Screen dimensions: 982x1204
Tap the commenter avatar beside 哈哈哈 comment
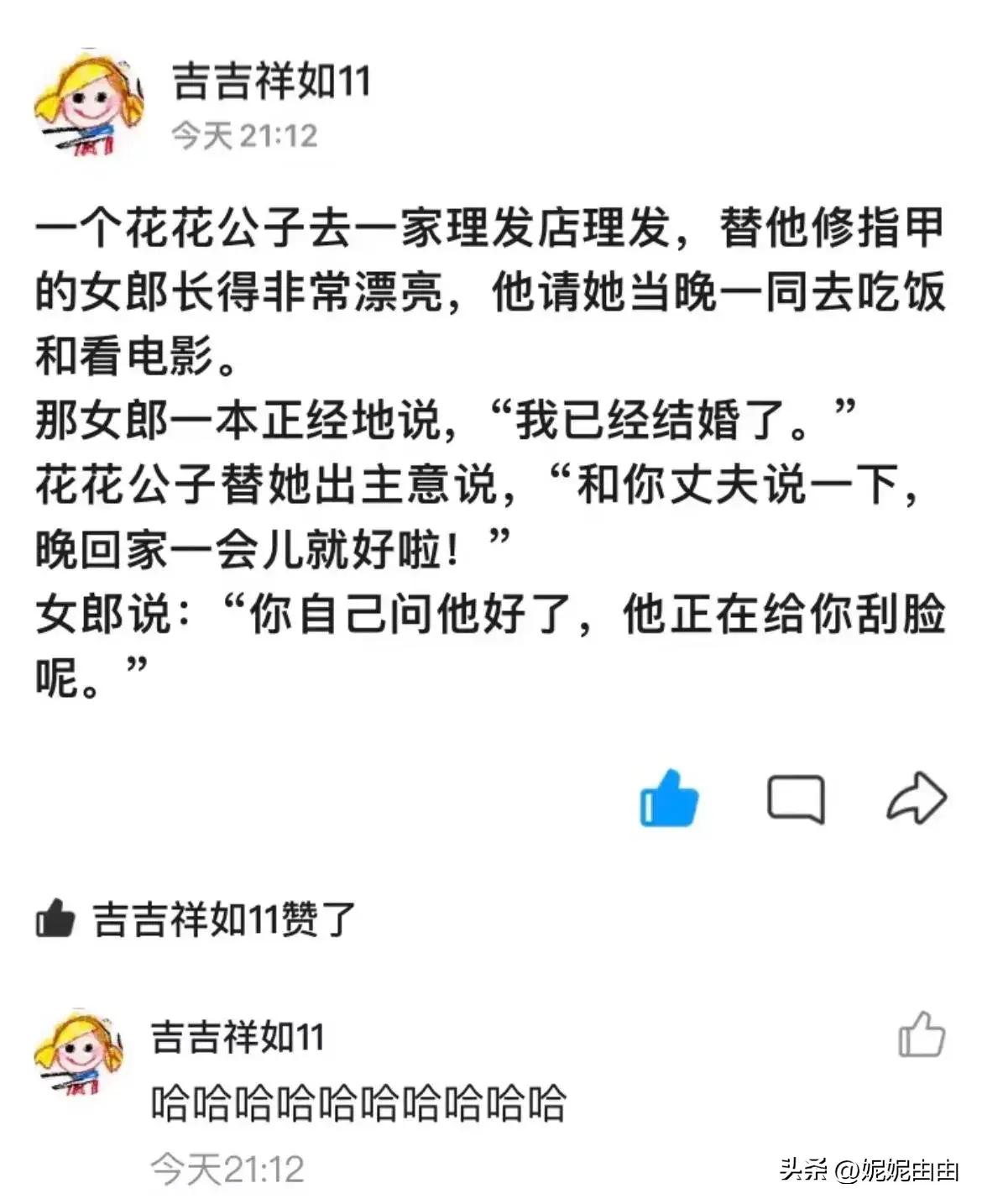[79, 1053]
